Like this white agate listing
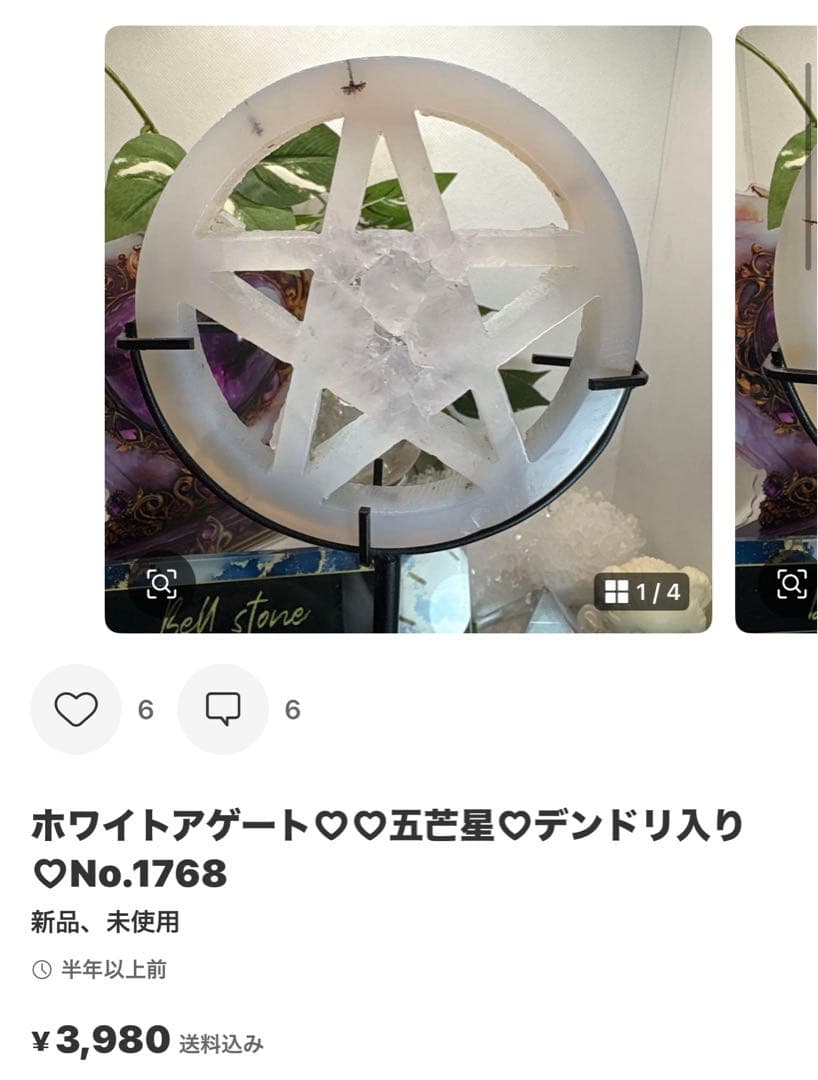The image size is (818, 1080). pos(76,709)
